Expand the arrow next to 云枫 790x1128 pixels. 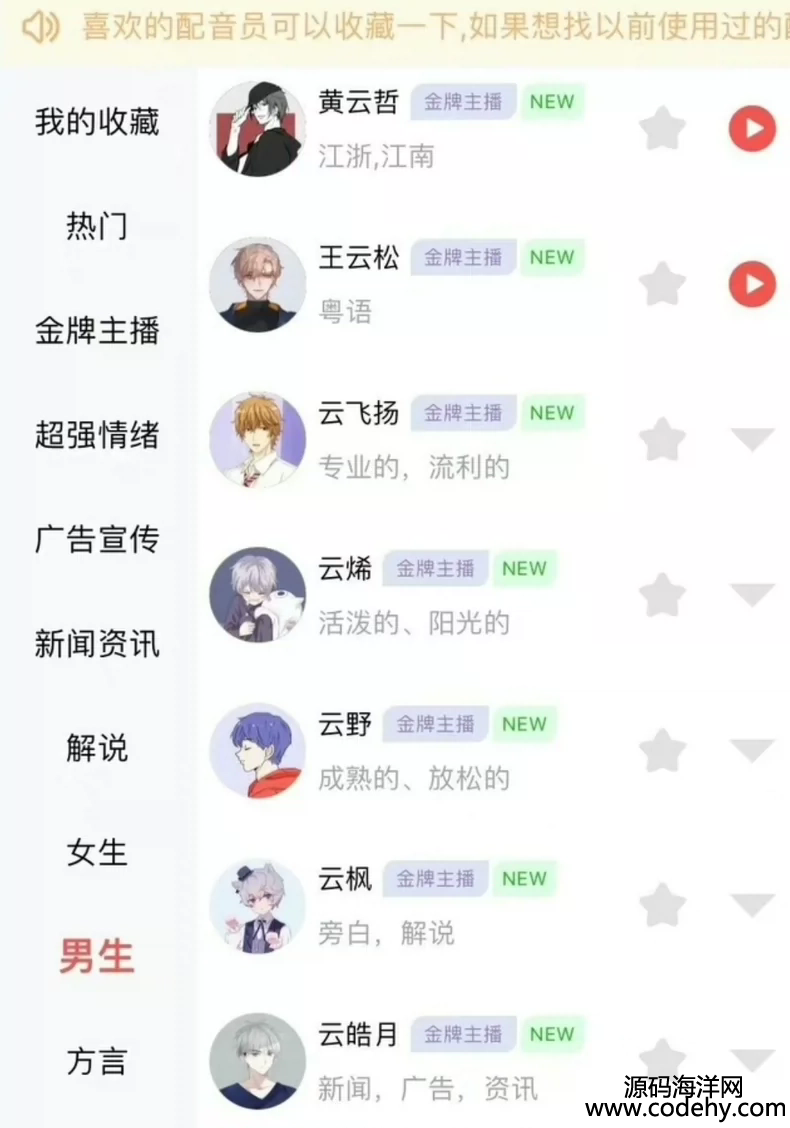(752, 905)
